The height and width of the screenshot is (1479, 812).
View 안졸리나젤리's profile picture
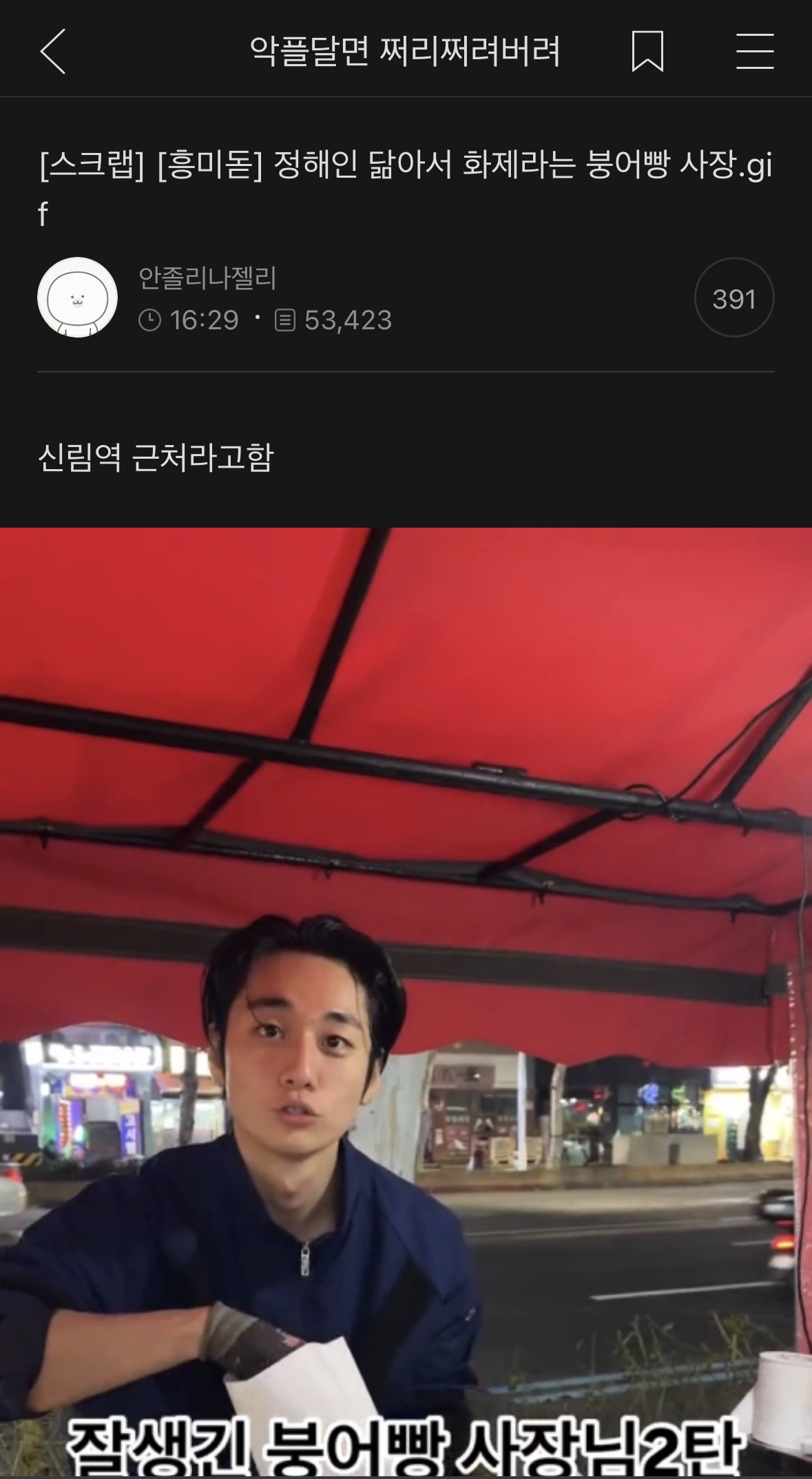click(77, 298)
